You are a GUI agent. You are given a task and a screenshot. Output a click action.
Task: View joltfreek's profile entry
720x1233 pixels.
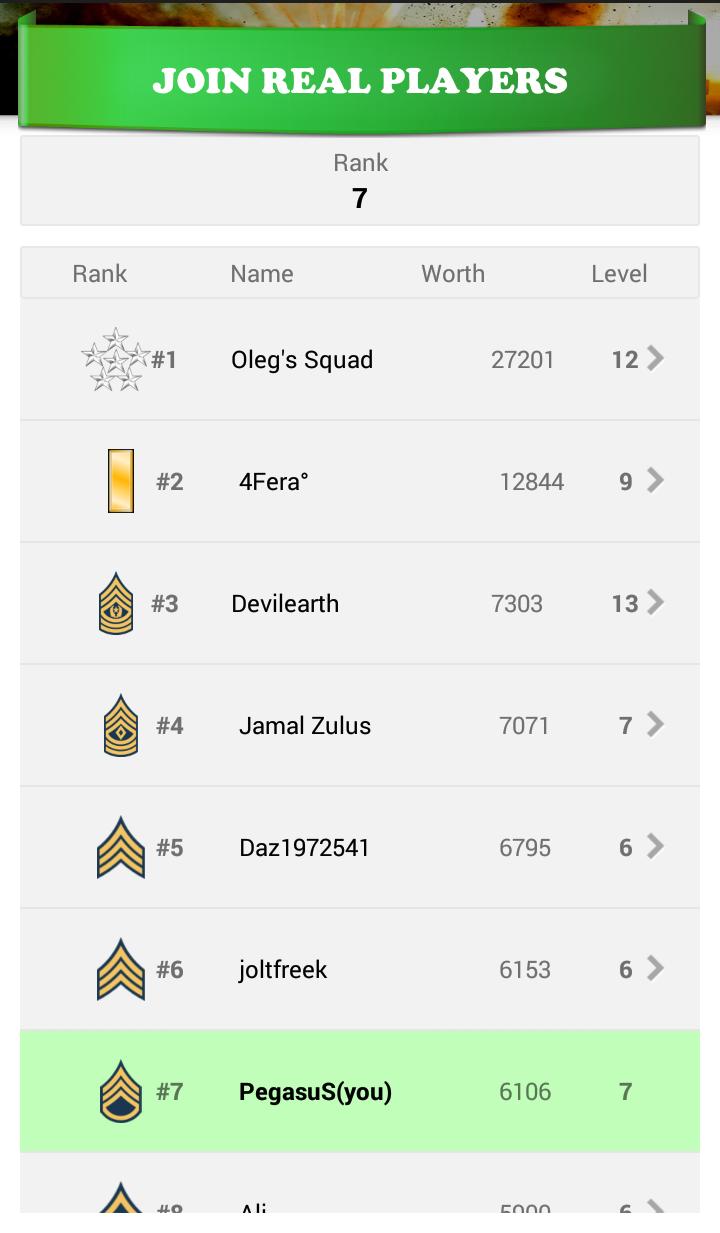[360, 970]
